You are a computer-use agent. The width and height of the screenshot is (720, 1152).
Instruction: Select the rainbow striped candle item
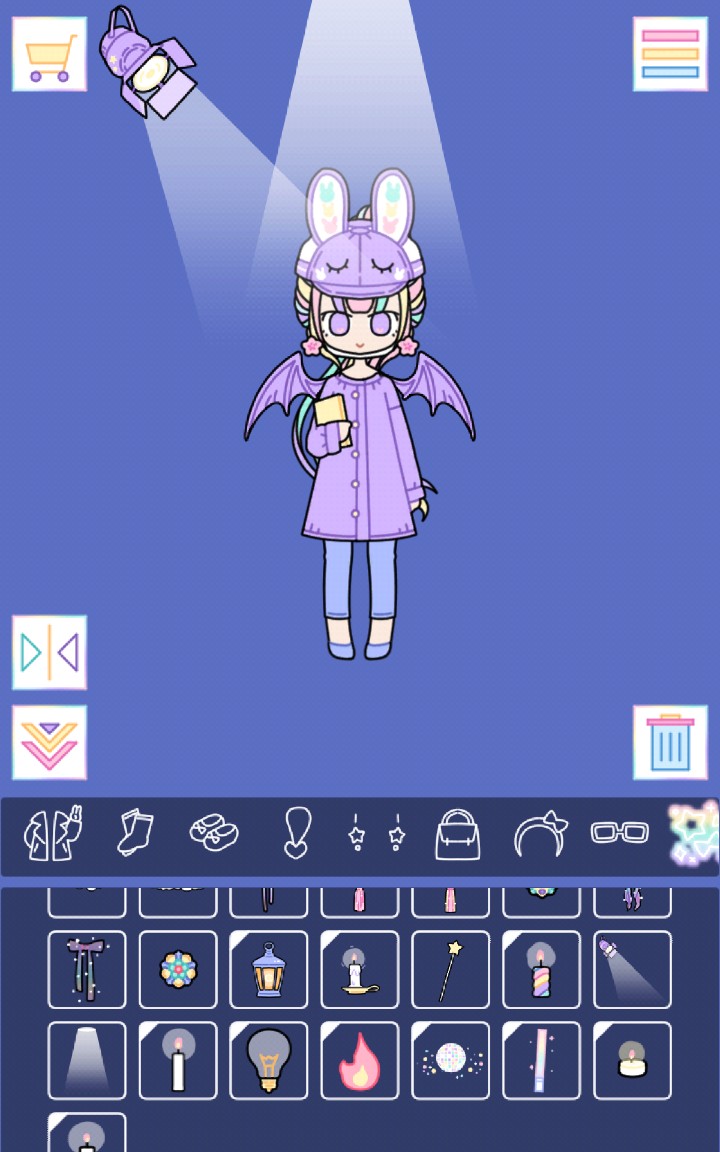pyautogui.click(x=541, y=970)
